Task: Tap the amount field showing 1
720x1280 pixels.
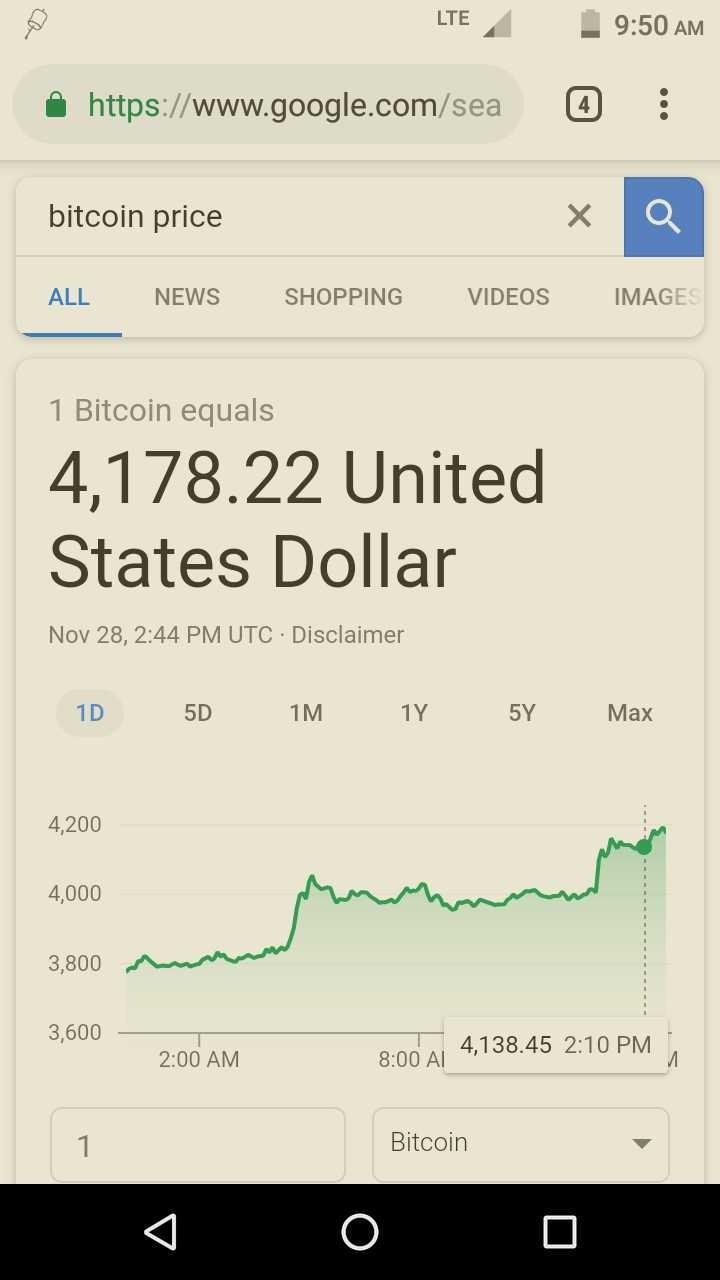Action: pos(198,1145)
